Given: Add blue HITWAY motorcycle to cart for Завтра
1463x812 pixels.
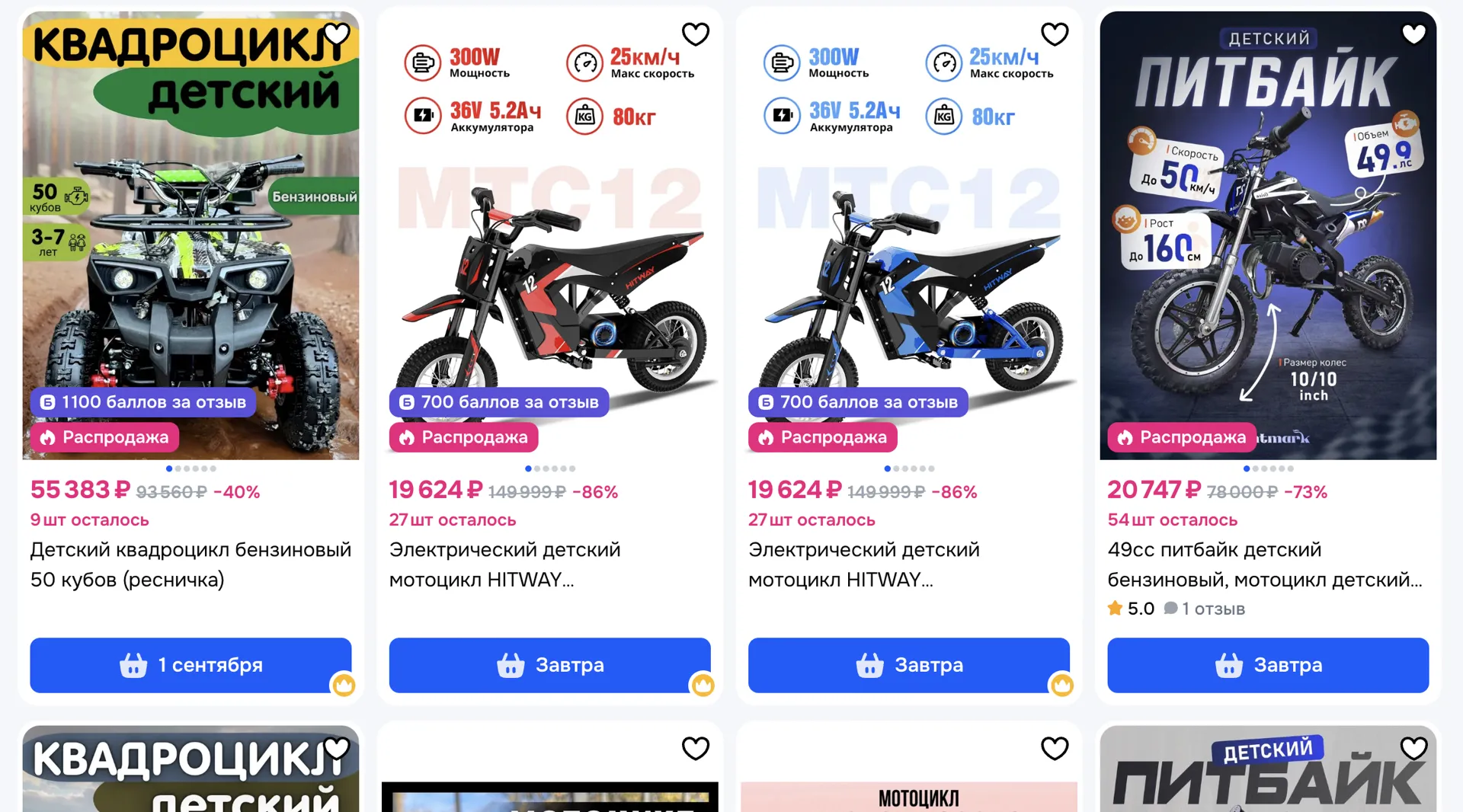Looking at the screenshot, I should coord(908,665).
